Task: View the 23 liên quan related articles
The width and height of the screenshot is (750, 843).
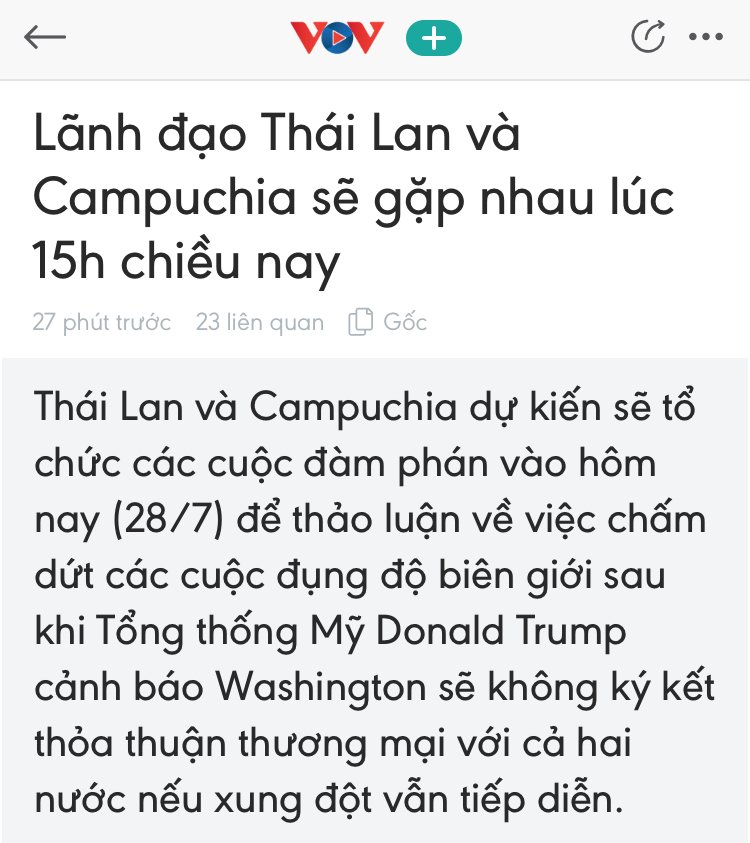Action: (260, 322)
